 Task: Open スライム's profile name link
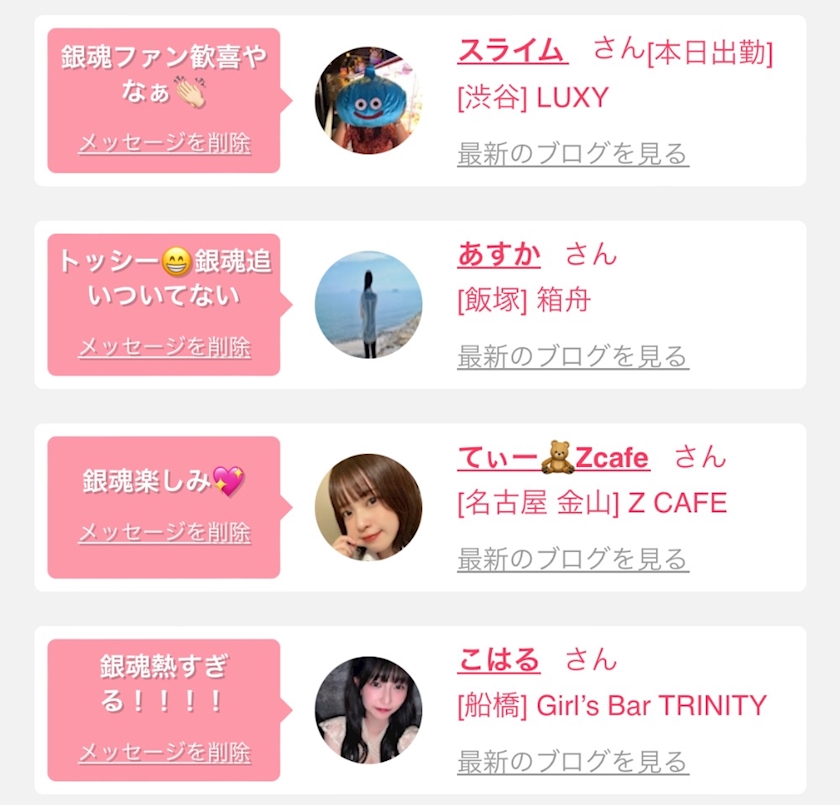512,50
